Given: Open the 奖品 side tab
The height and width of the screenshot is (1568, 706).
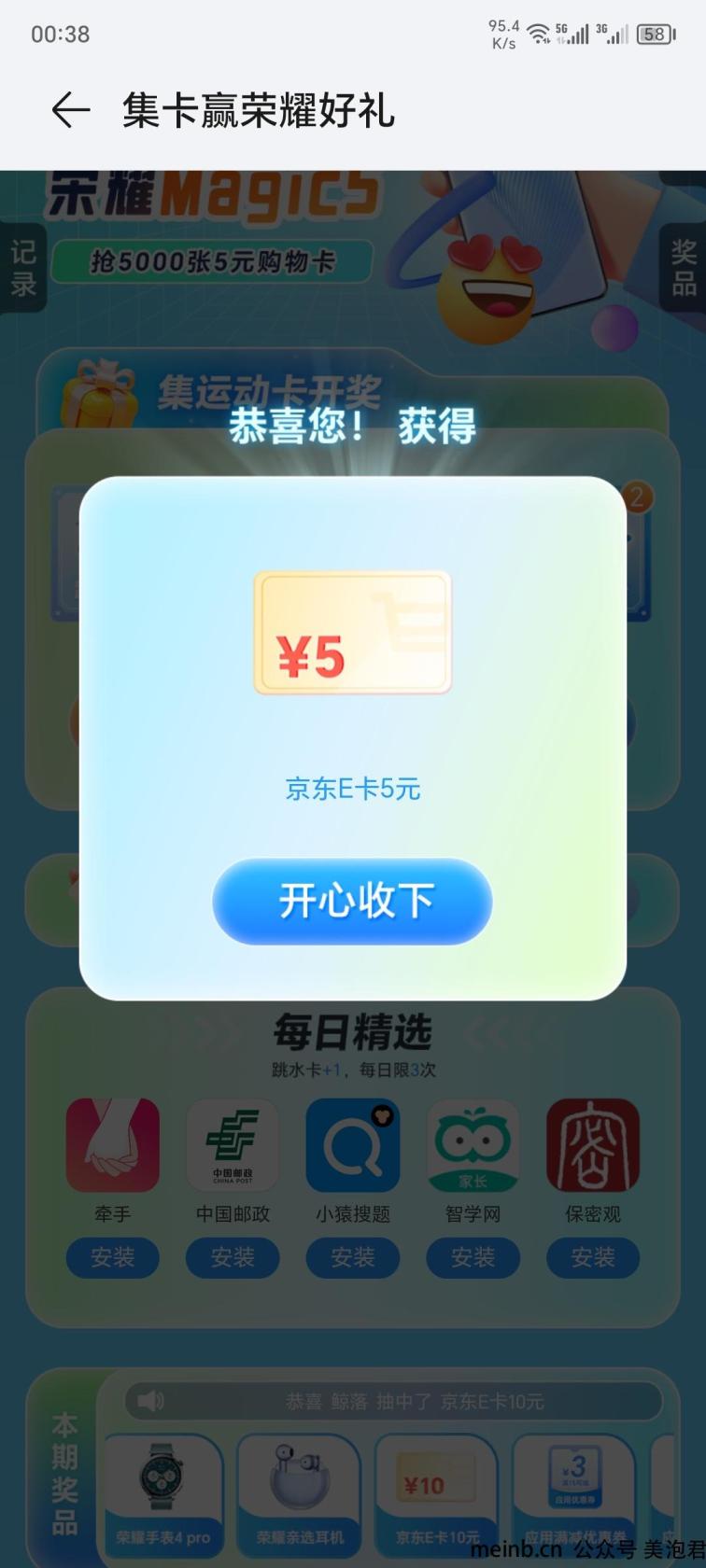Looking at the screenshot, I should (684, 266).
